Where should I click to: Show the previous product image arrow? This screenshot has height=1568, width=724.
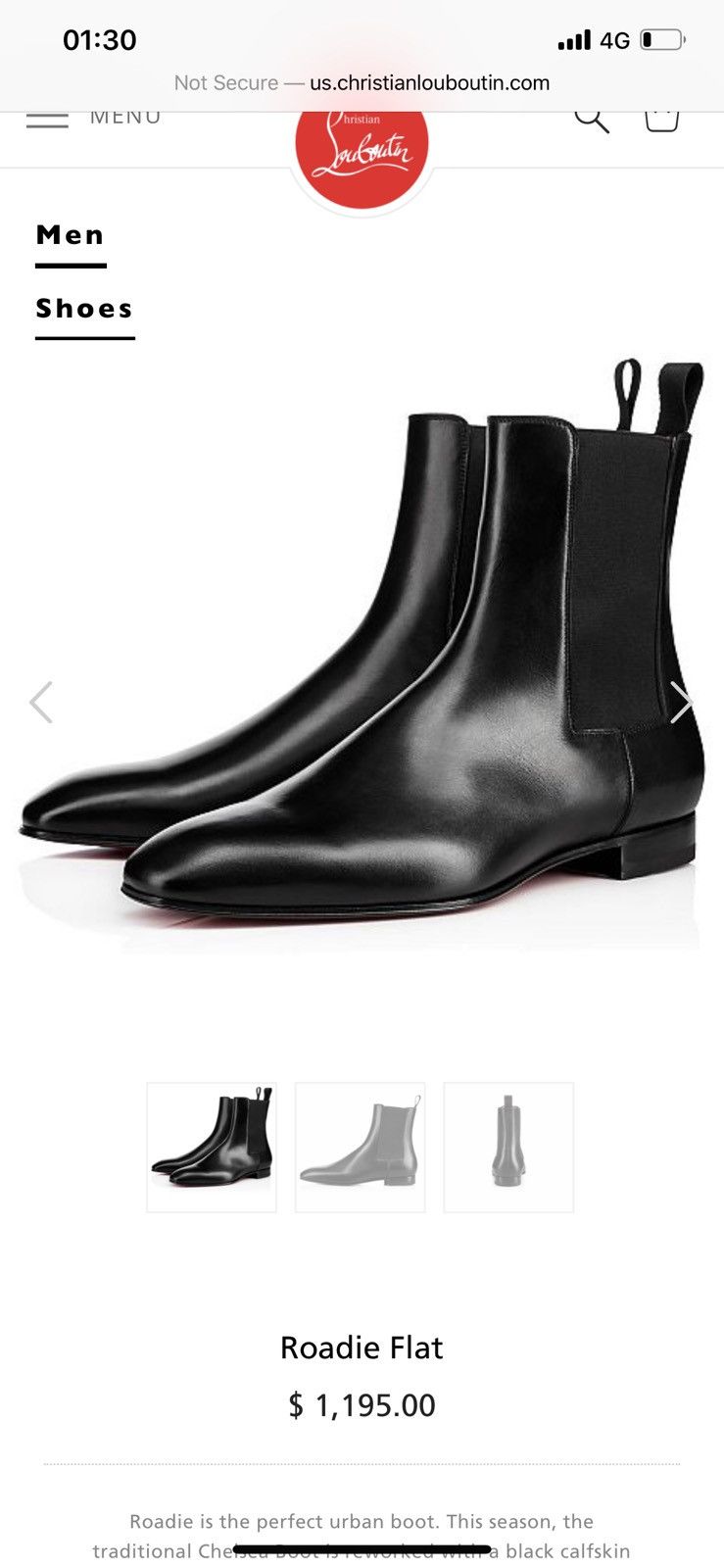[41, 702]
